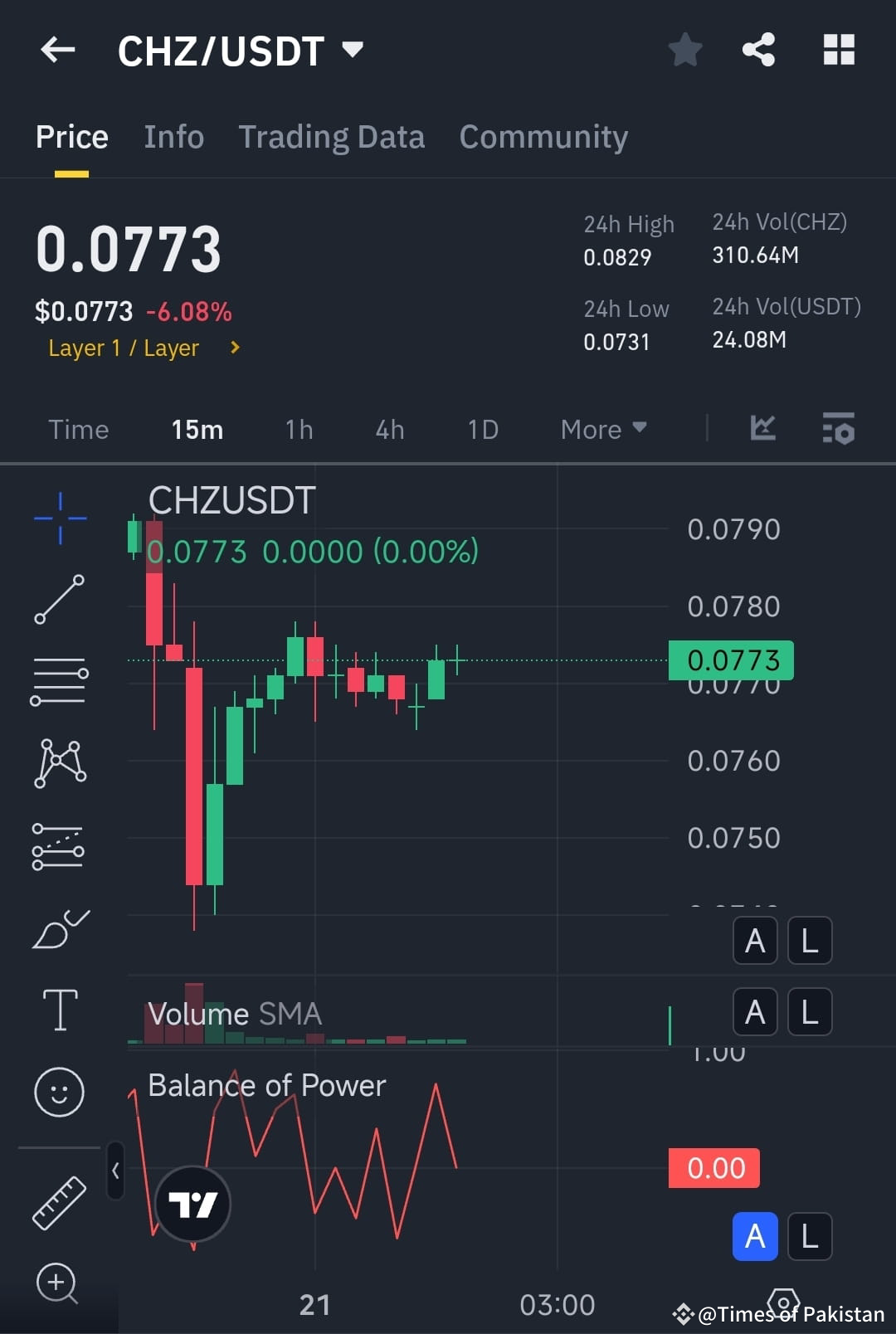Select the measure ruler tool

click(x=60, y=1201)
